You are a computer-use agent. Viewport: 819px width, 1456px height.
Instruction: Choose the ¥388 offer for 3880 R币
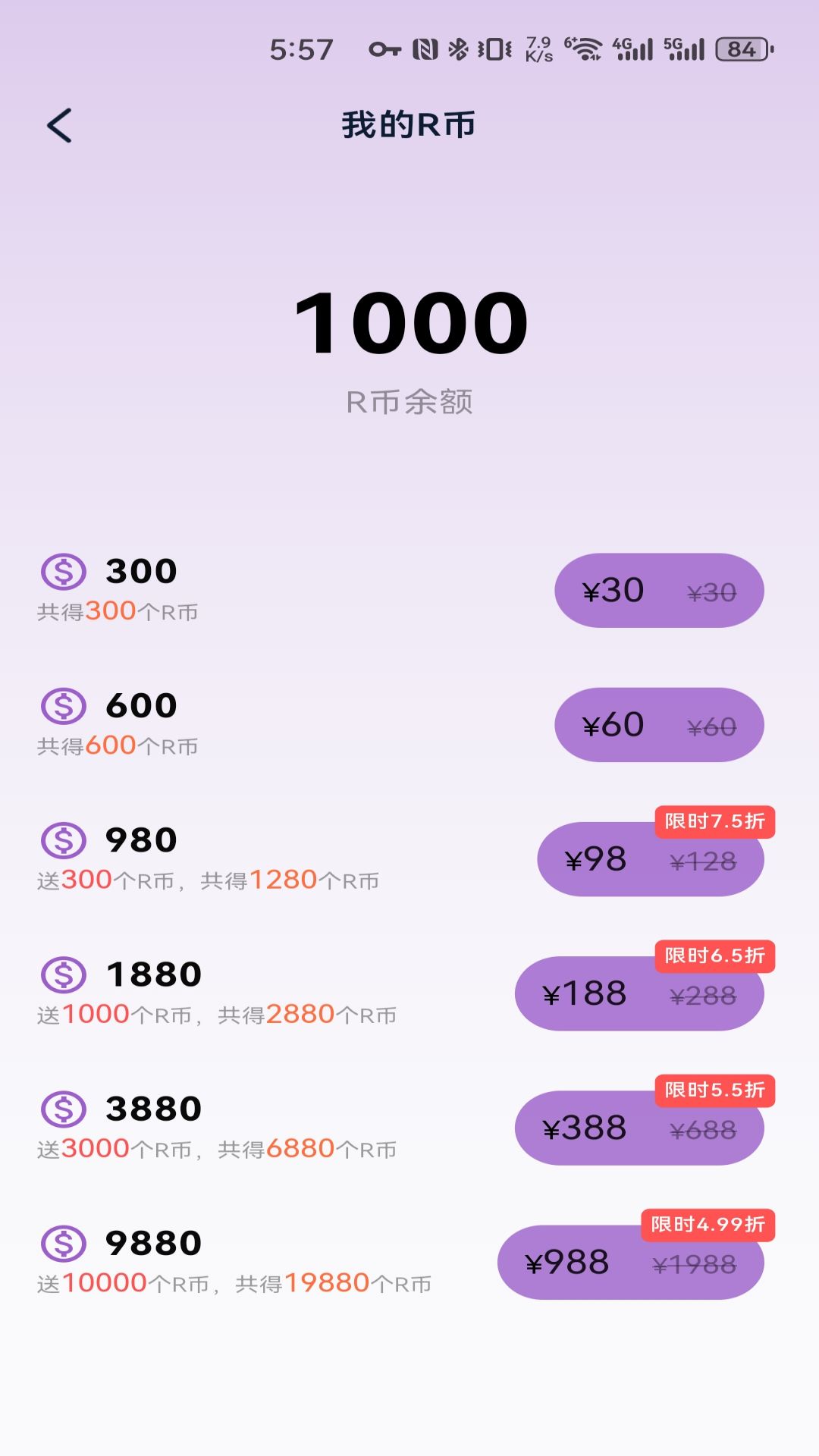[639, 1128]
